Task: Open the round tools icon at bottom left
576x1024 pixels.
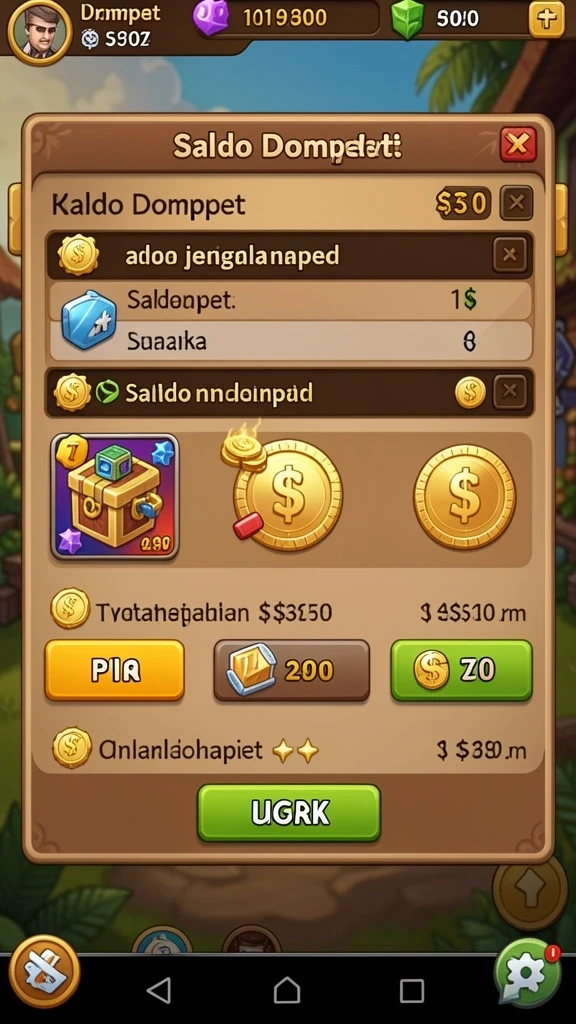Action: 46,971
